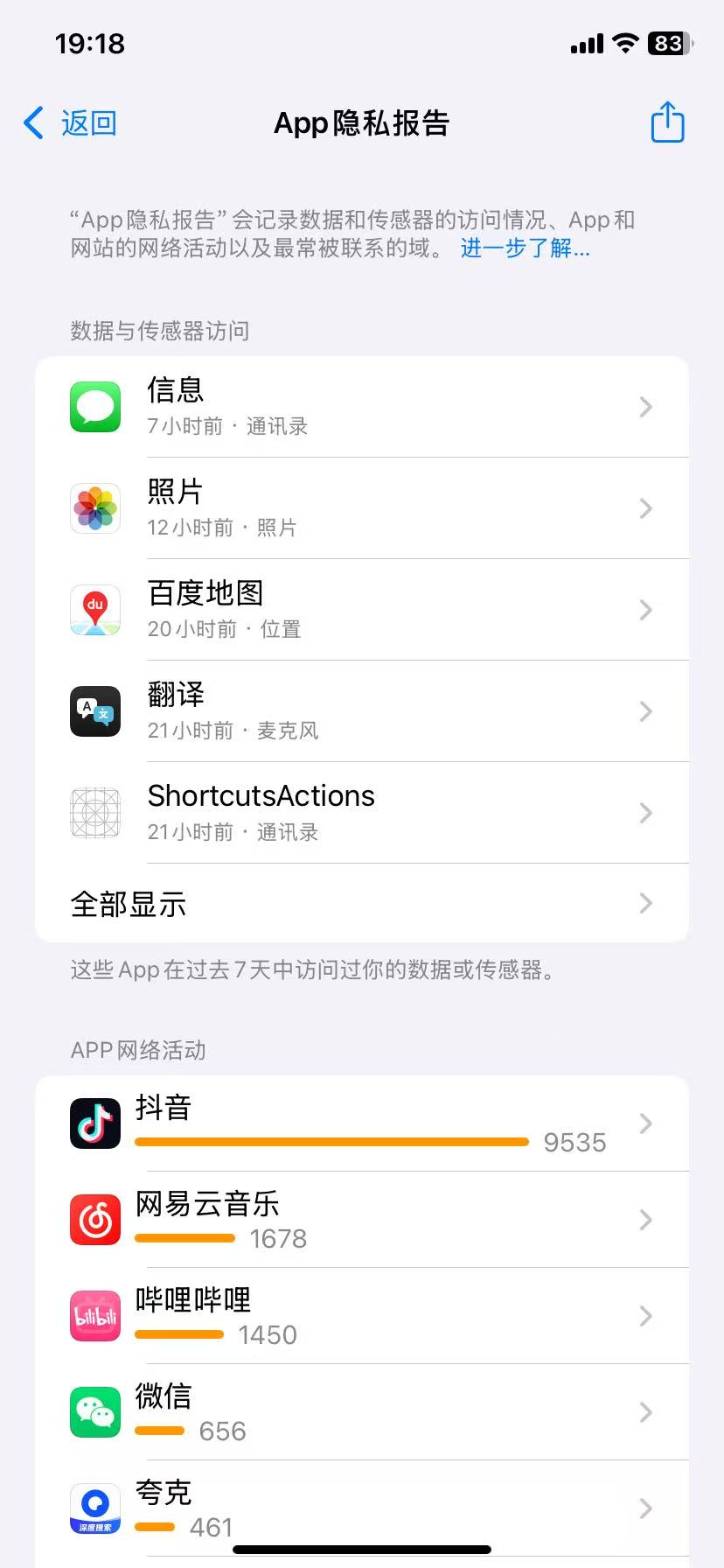
Task: Open the ShortcutsActions row
Action: coord(362,813)
